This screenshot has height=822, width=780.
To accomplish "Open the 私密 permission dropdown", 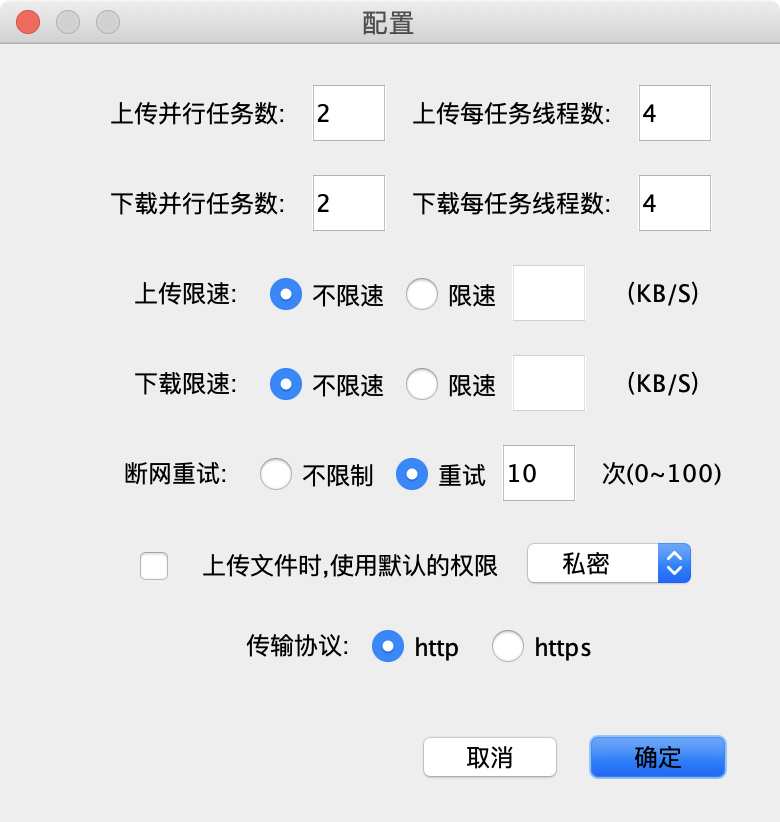I will coord(608,564).
